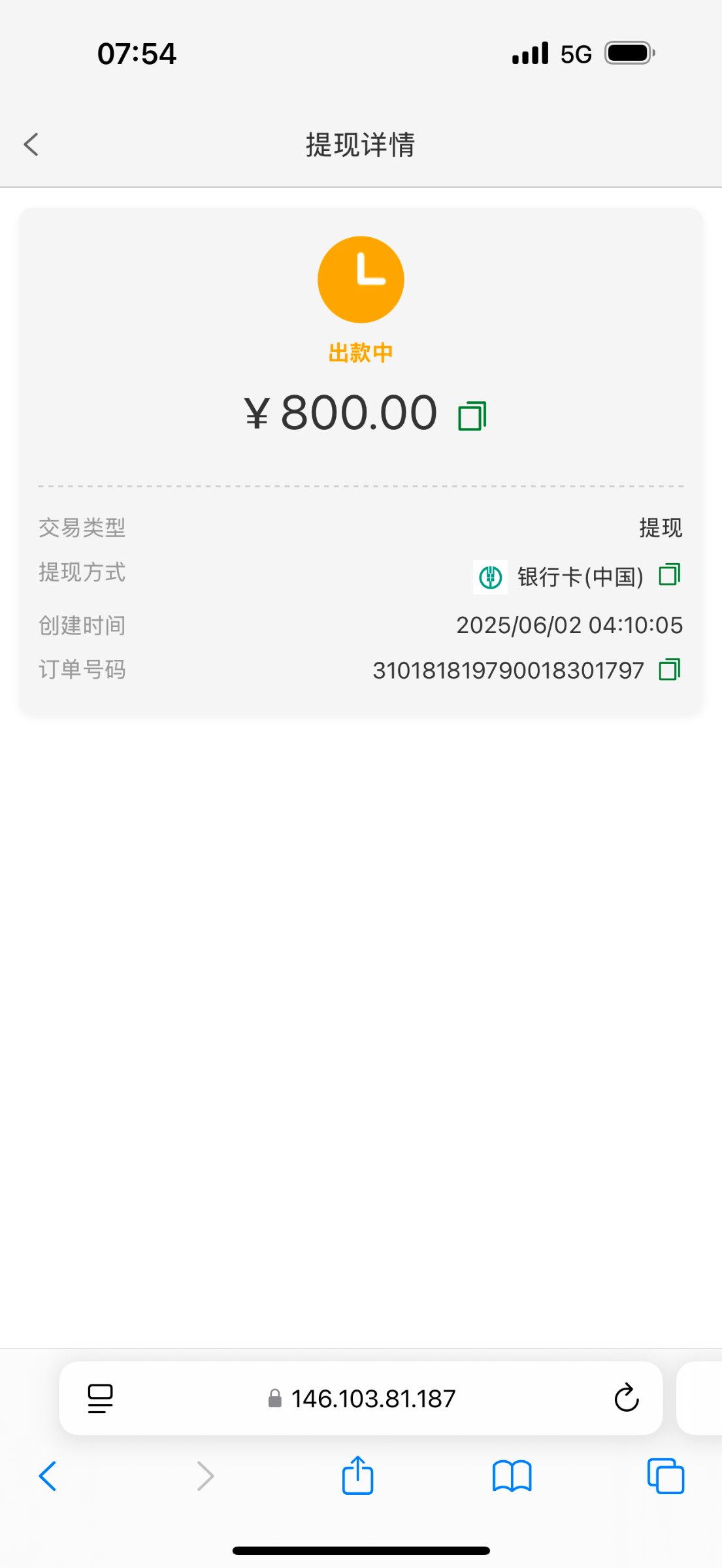This screenshot has width=722, height=1568.
Task: Open the page settings menu in address bar
Action: pyautogui.click(x=100, y=1398)
